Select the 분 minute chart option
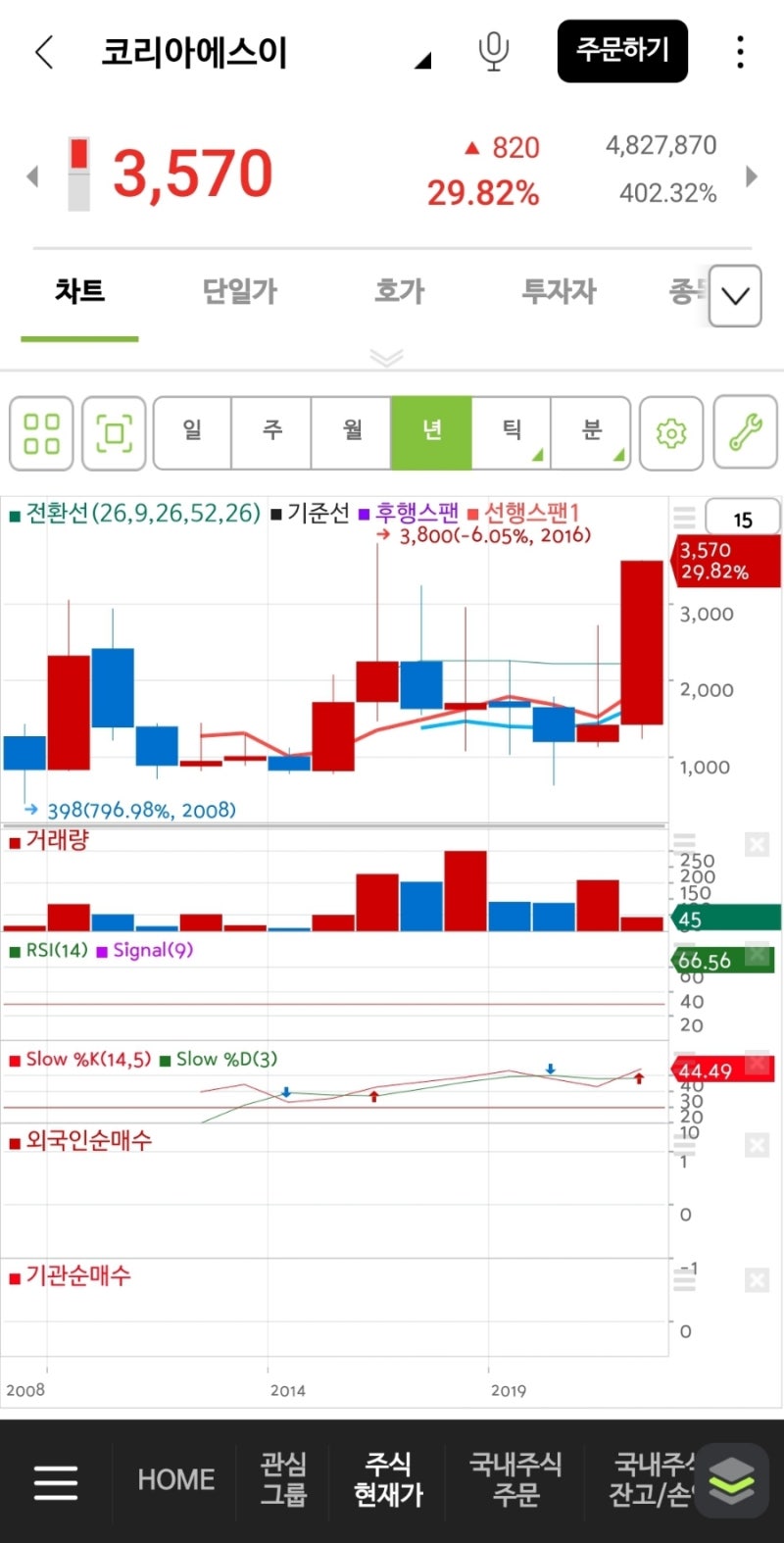The width and height of the screenshot is (784, 1543). point(591,432)
